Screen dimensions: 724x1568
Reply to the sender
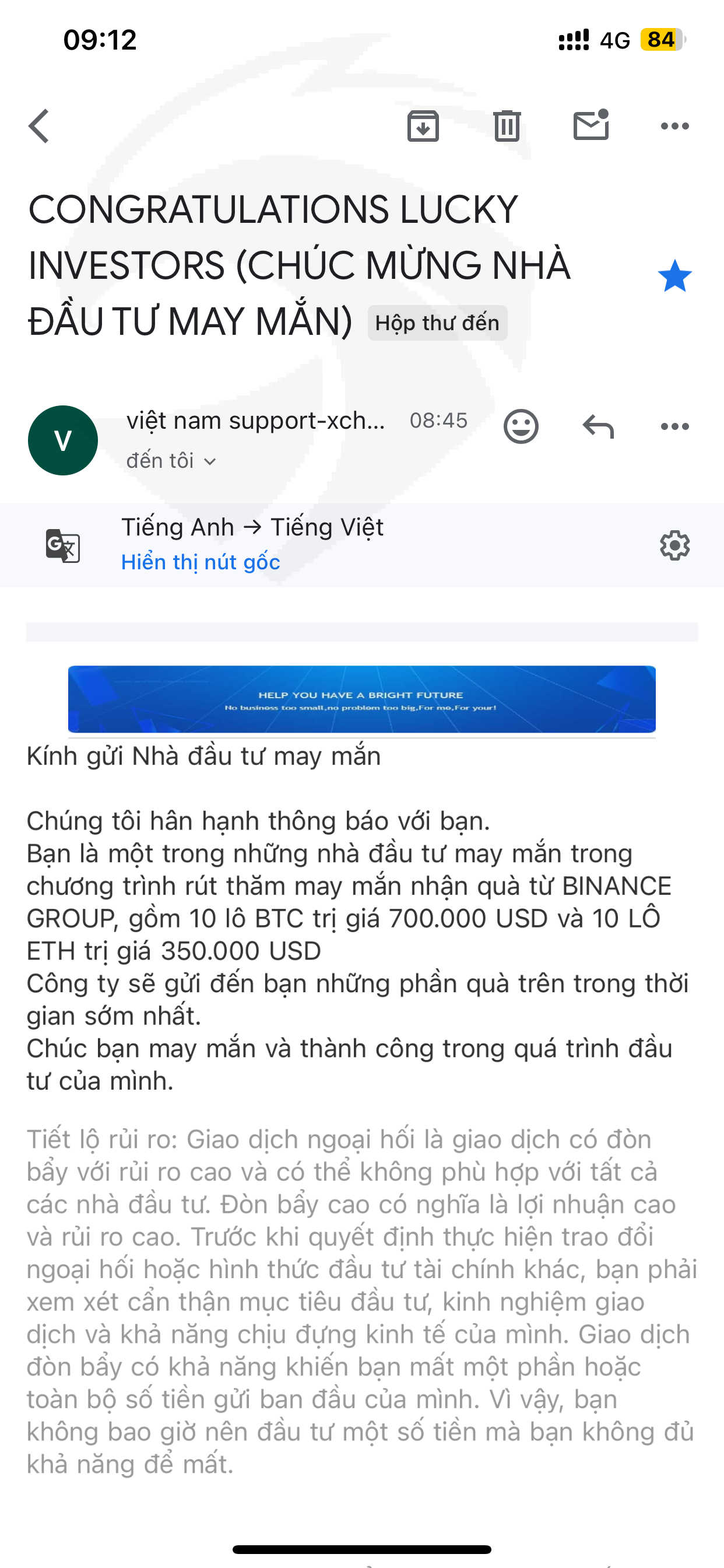coord(598,426)
